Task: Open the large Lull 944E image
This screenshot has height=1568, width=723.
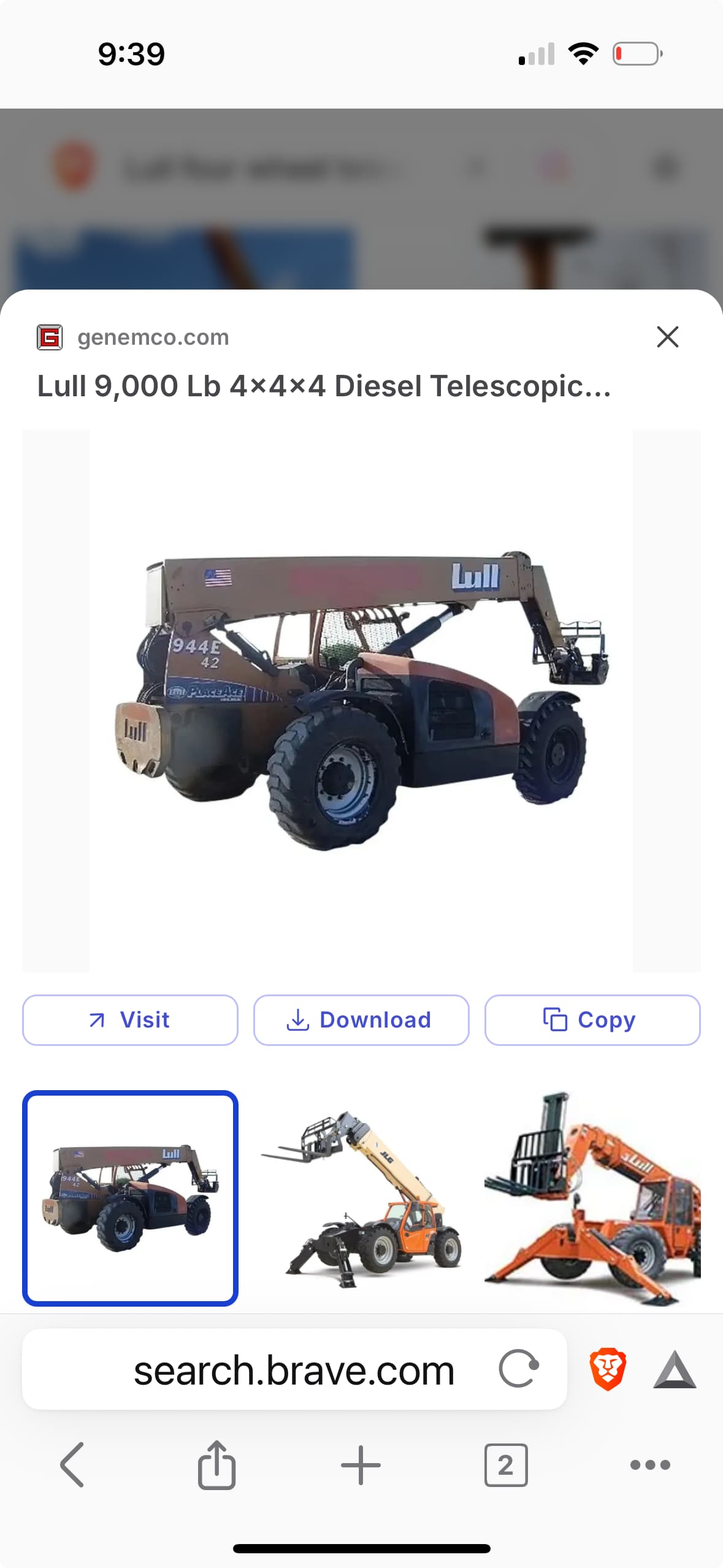Action: click(x=361, y=701)
